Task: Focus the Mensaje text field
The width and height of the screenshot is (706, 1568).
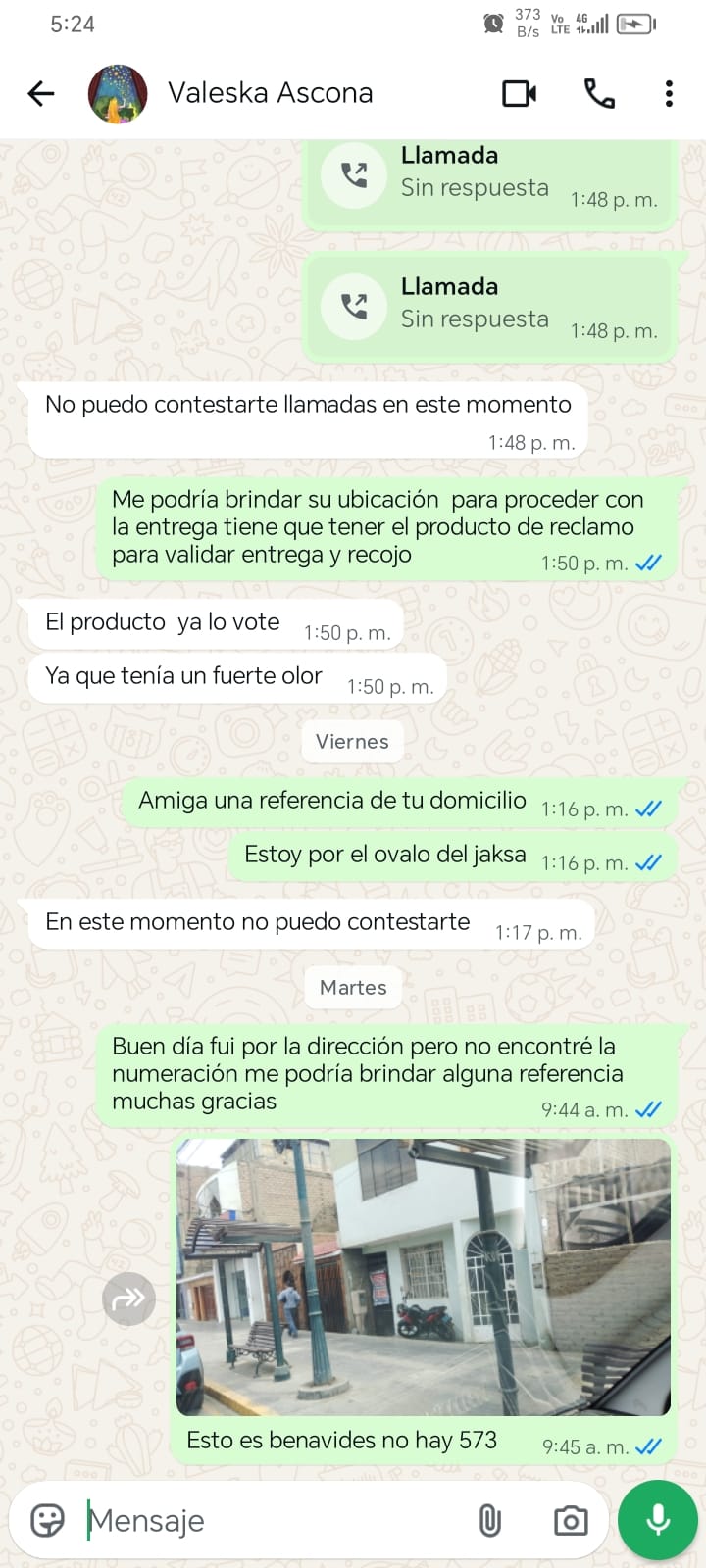Action: click(275, 1520)
